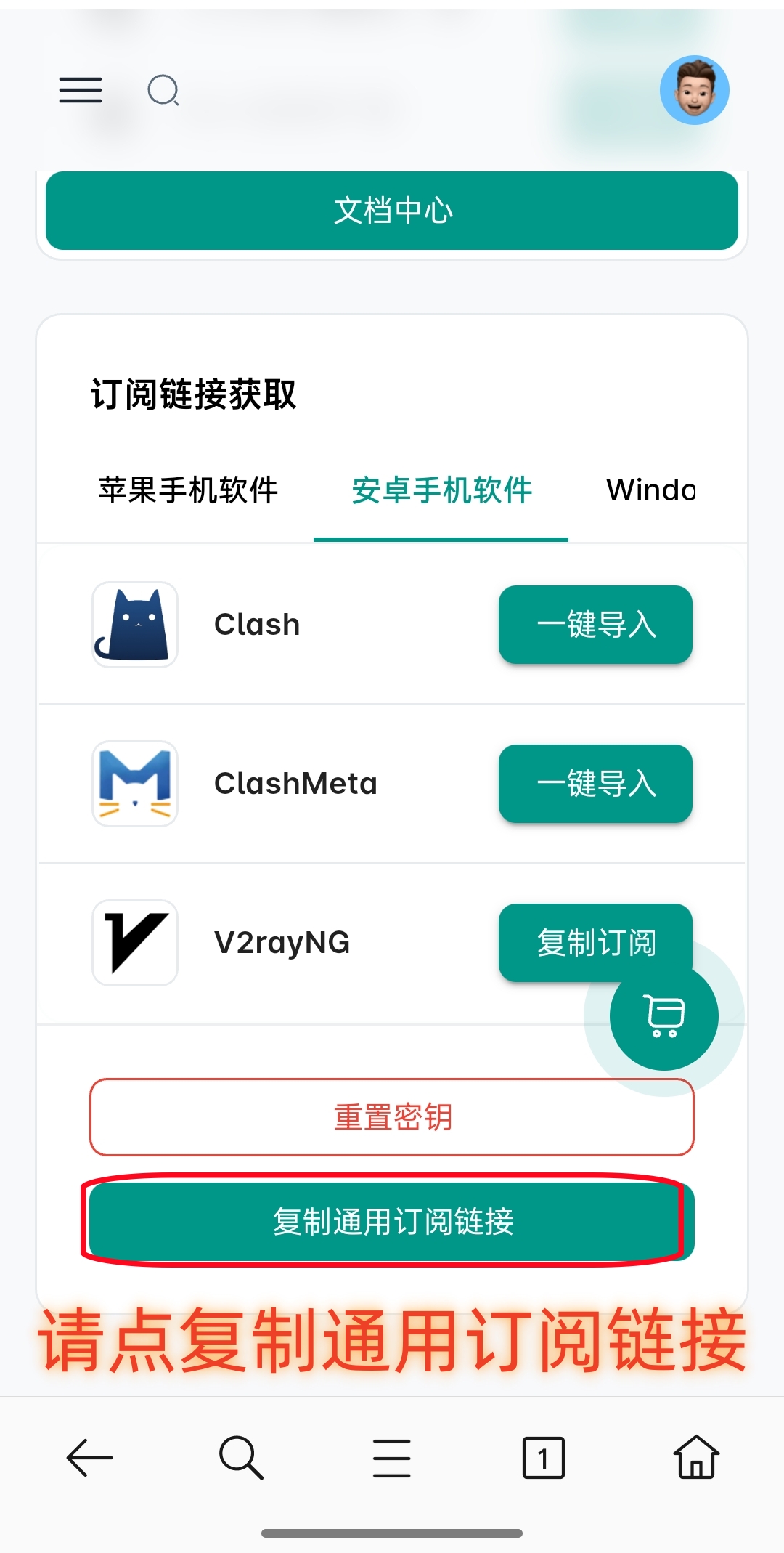Open the 文档中心 documentation center

(x=392, y=211)
